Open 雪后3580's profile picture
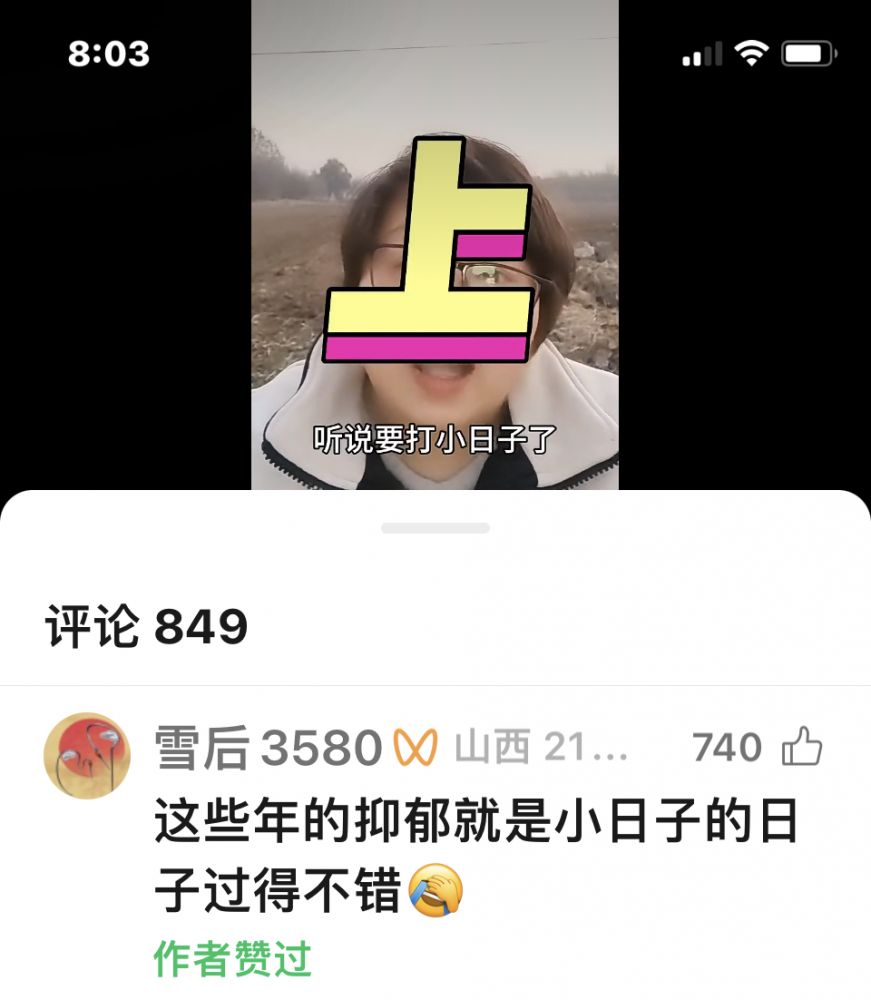Screen dimensions: 871x1000 tap(88, 756)
